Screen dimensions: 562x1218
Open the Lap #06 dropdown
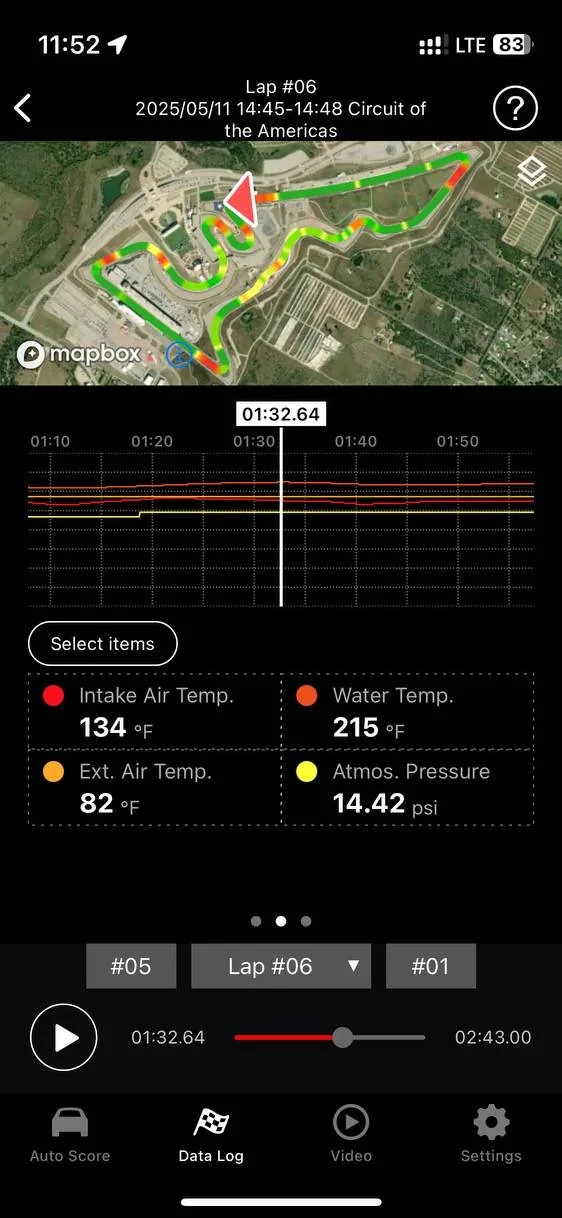tap(281, 966)
